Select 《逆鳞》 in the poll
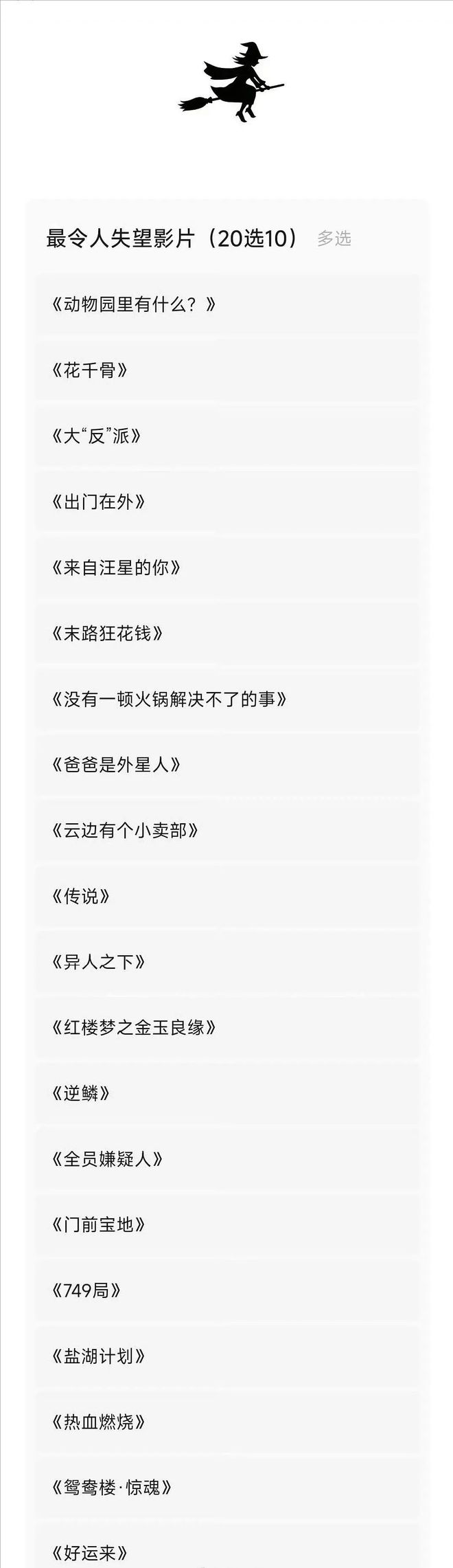This screenshot has width=453, height=1568. tap(226, 1093)
